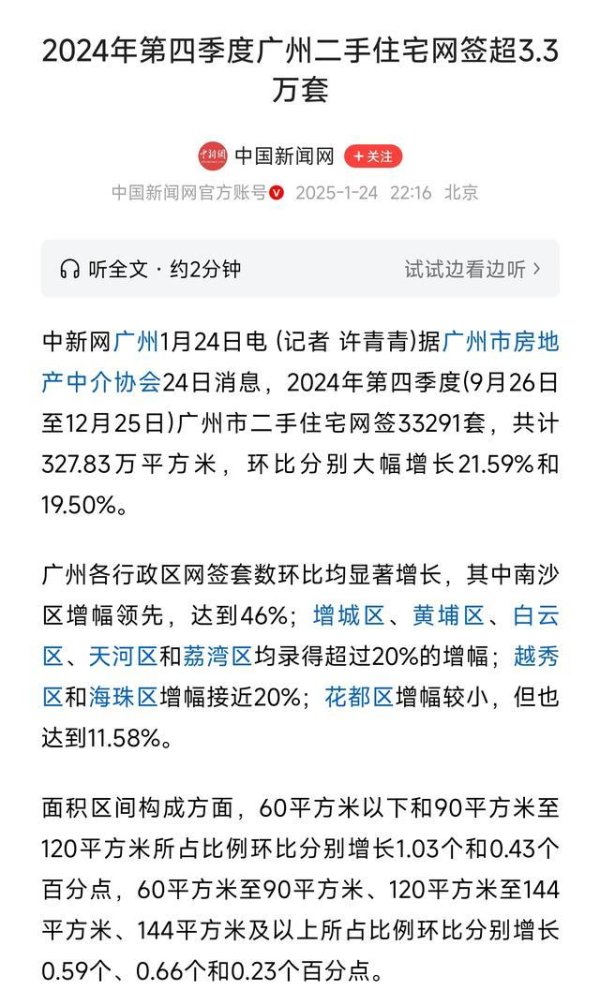Open the 广州 link in first paragraph
This screenshot has width=600, height=990.
click(136, 342)
